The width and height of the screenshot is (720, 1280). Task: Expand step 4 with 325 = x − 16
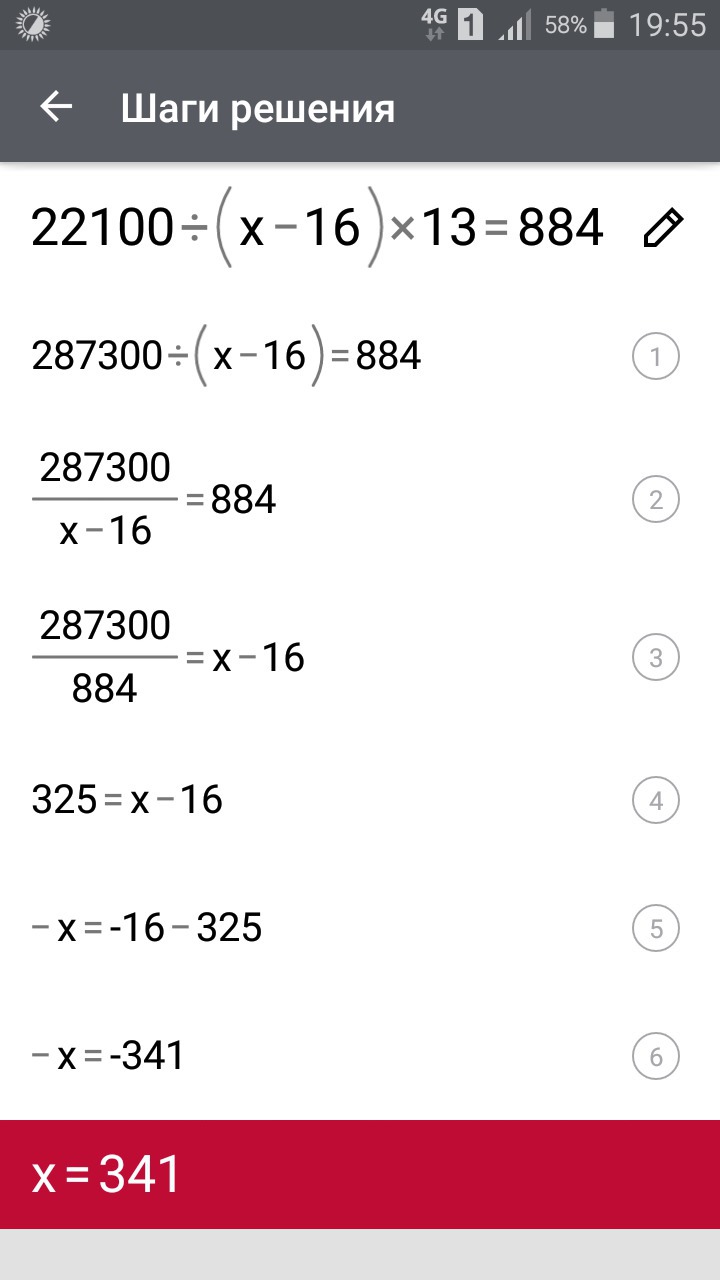click(656, 800)
